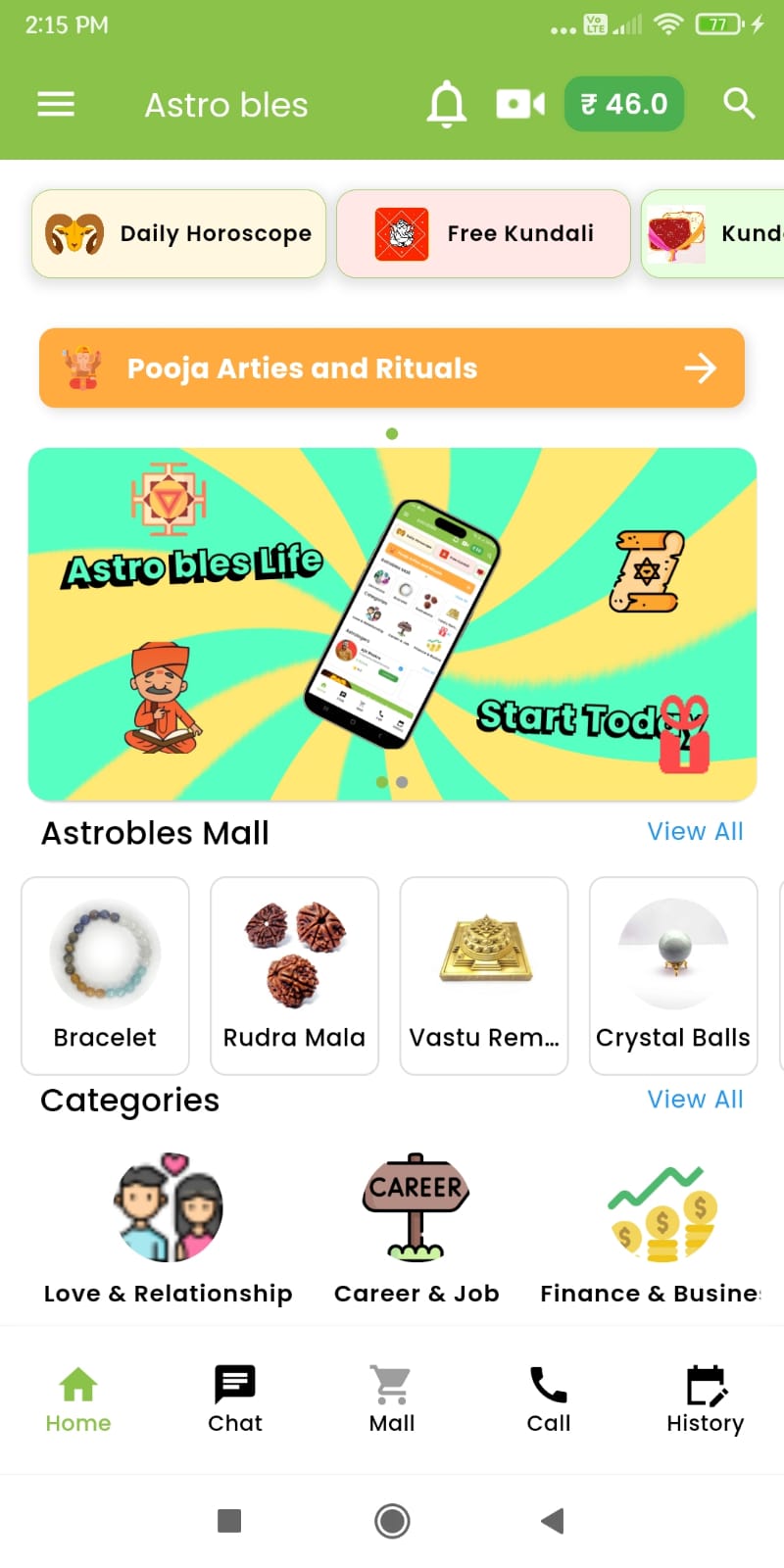Open the Vastu Rem... product card
Viewport: 784px width, 1568px height.
tap(484, 975)
